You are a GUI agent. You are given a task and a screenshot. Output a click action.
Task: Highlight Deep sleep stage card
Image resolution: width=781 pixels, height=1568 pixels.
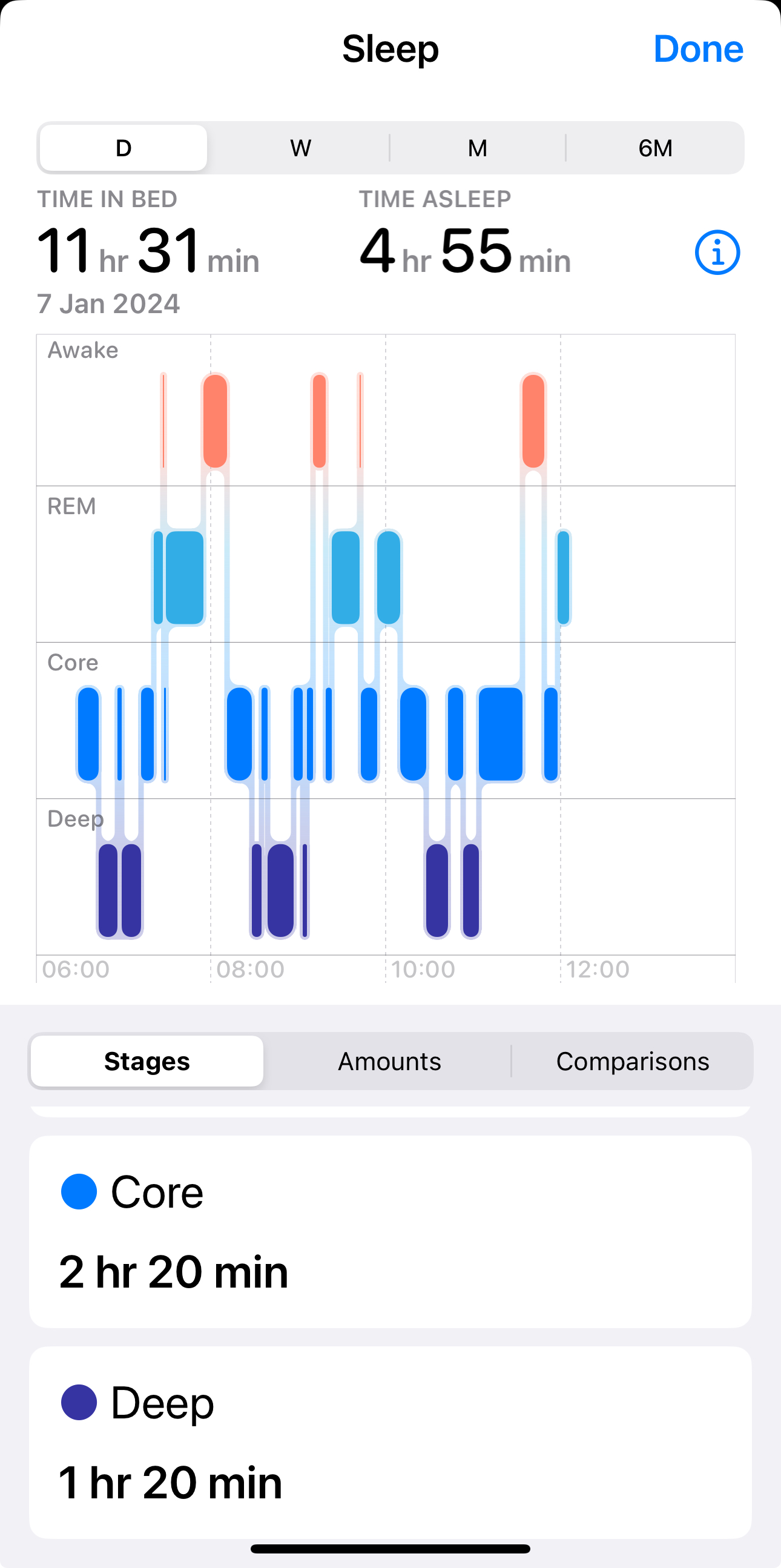[391, 1442]
